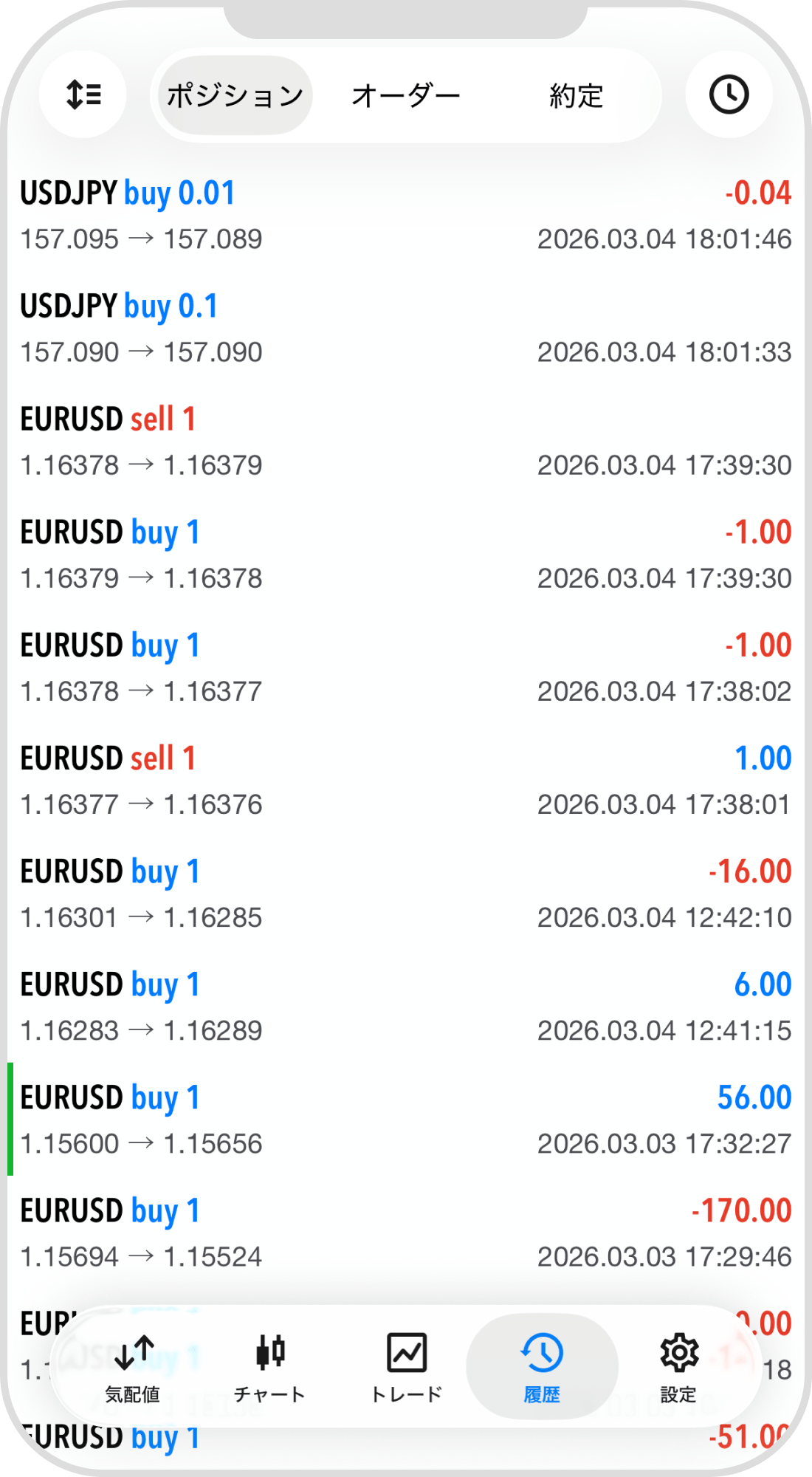Switch to the オーダー tab
812x1477 pixels.
(x=405, y=96)
